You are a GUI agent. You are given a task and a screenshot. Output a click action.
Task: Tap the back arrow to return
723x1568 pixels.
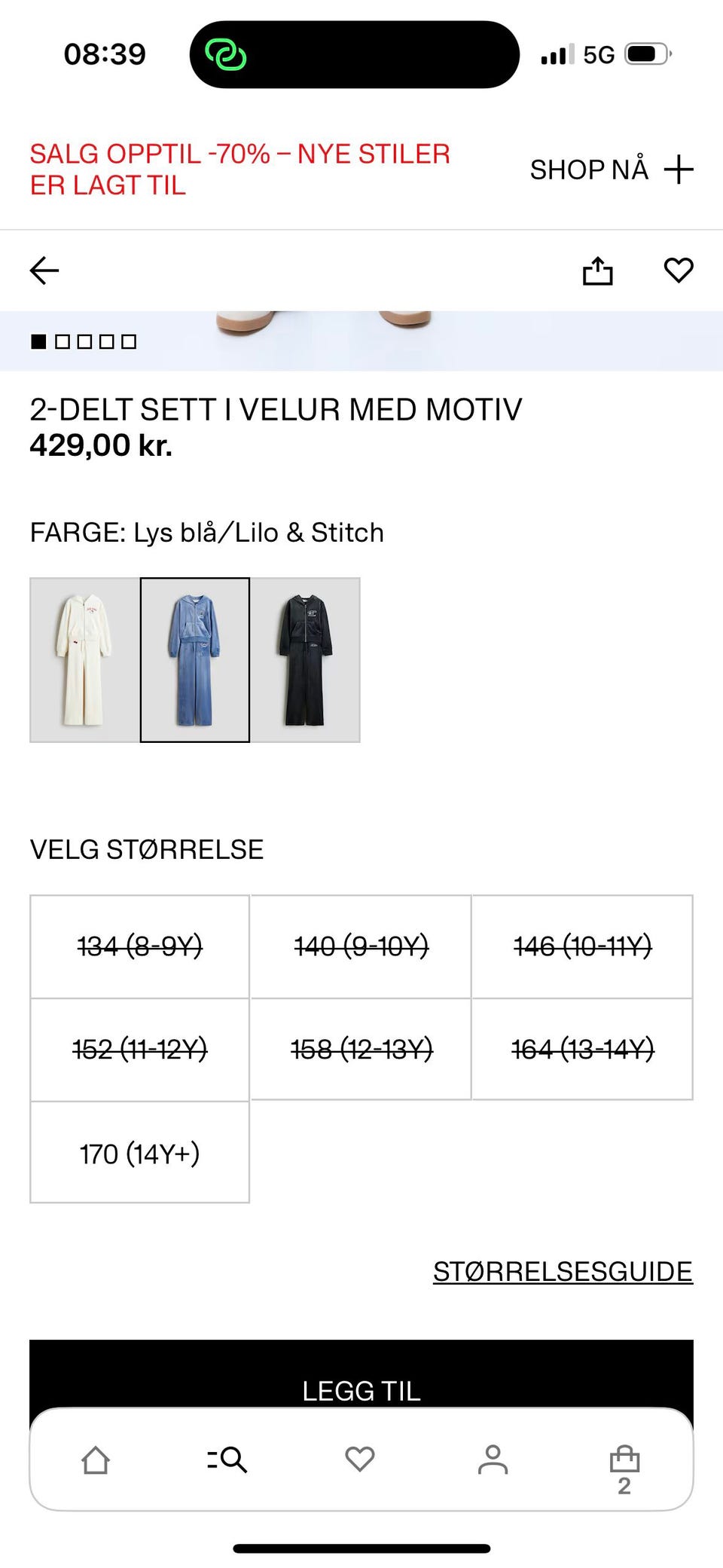[43, 271]
